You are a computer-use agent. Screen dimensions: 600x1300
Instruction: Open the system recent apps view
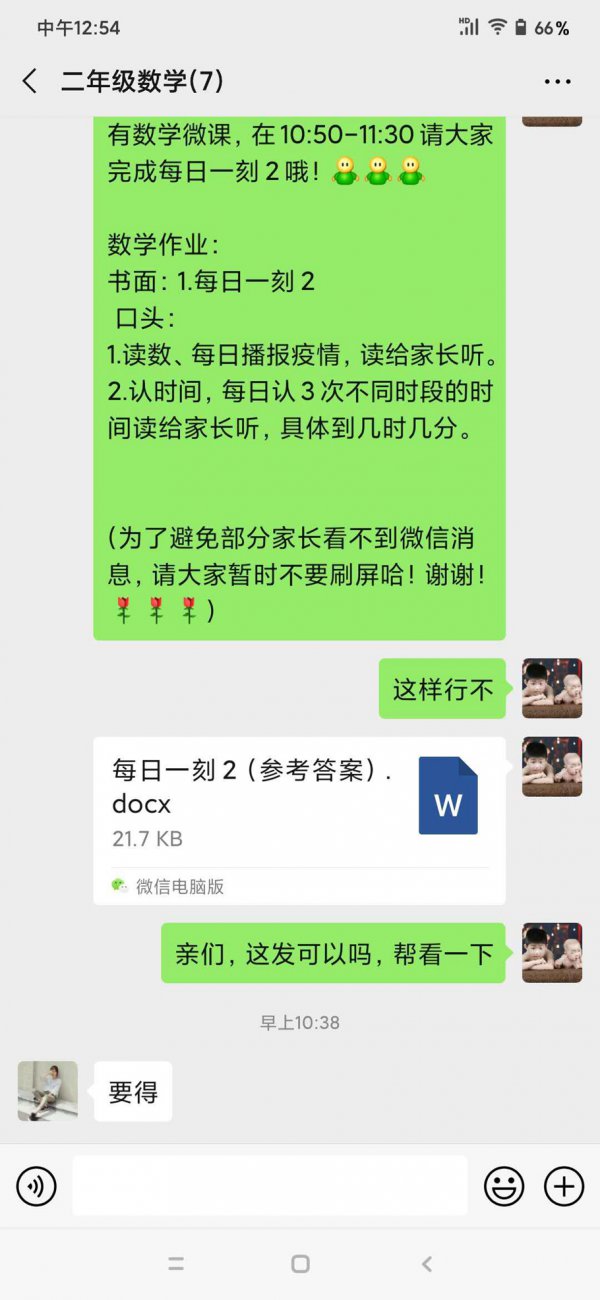point(176,1264)
